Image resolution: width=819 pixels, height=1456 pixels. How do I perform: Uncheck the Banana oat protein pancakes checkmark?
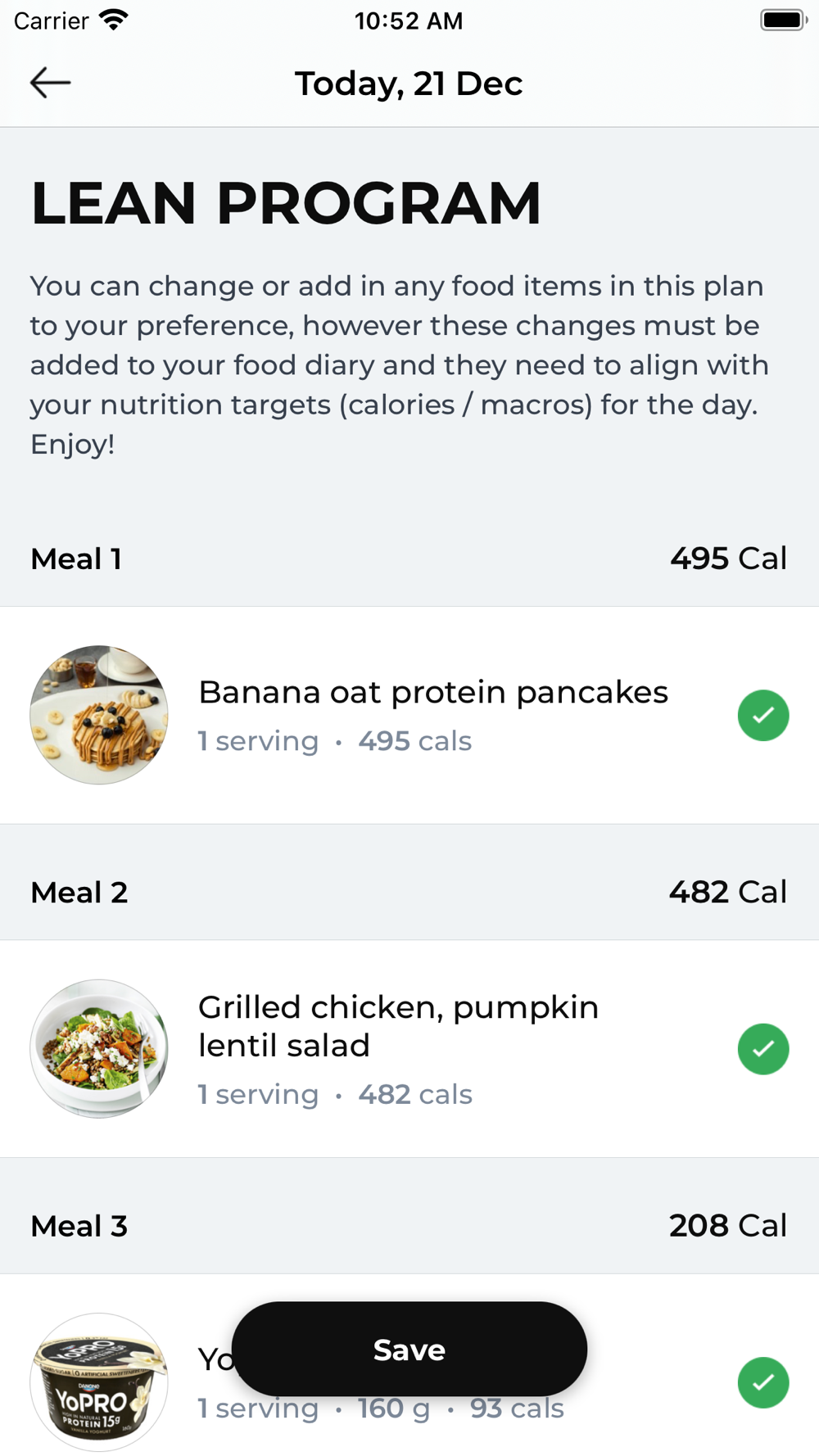(763, 715)
